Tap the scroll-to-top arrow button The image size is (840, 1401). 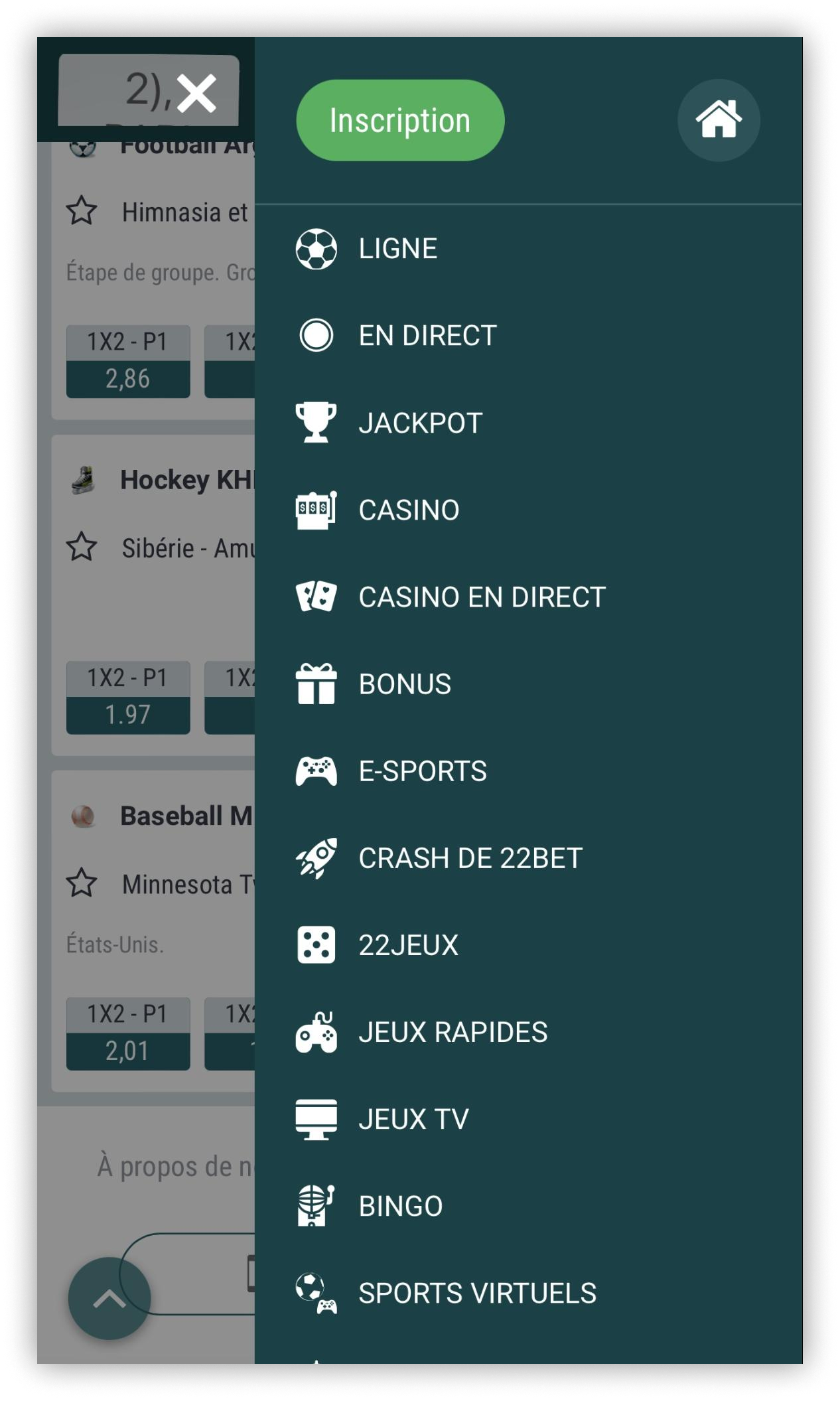[x=109, y=1299]
